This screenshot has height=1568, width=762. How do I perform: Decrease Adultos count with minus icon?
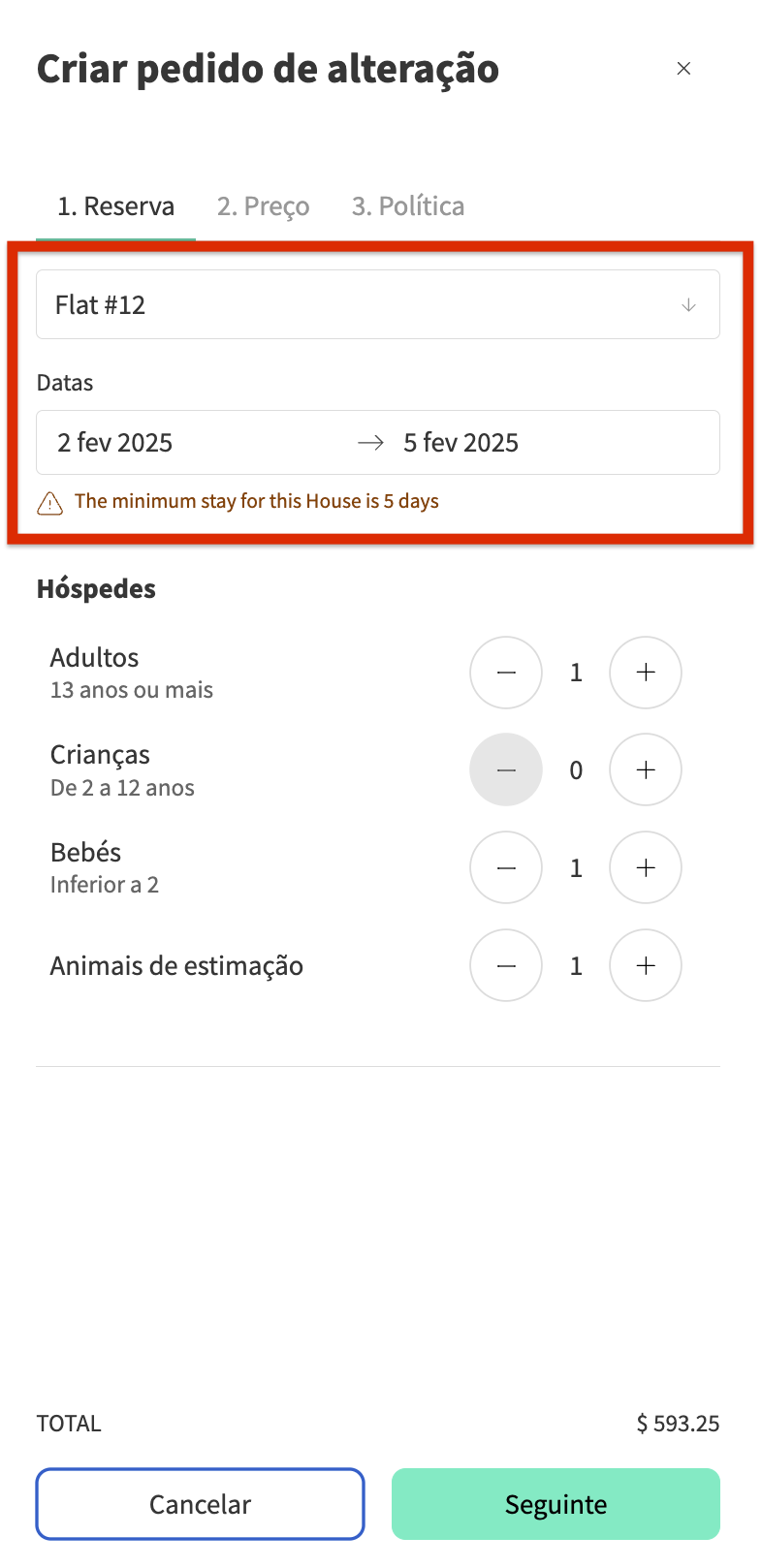tap(505, 673)
